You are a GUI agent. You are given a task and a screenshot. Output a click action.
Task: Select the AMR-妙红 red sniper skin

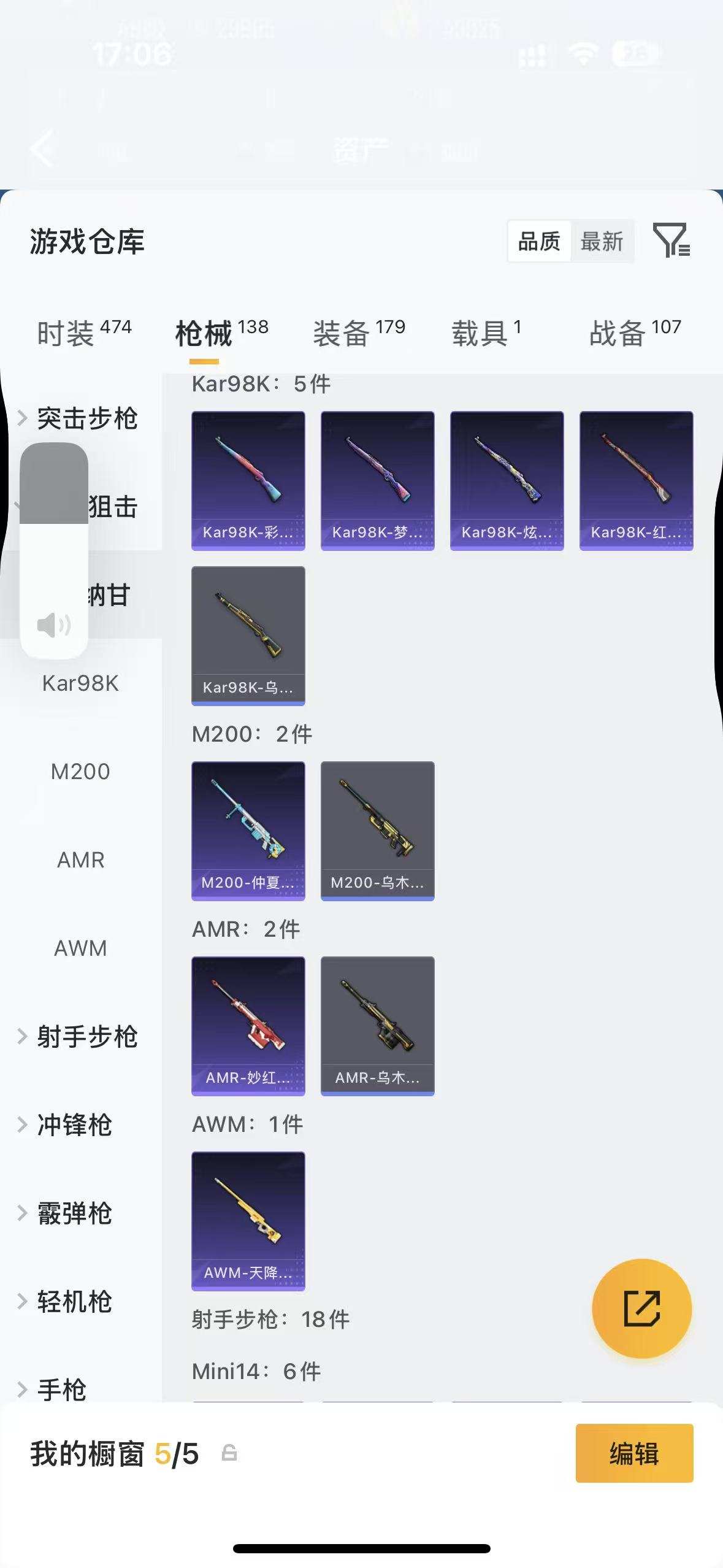pos(248,1026)
